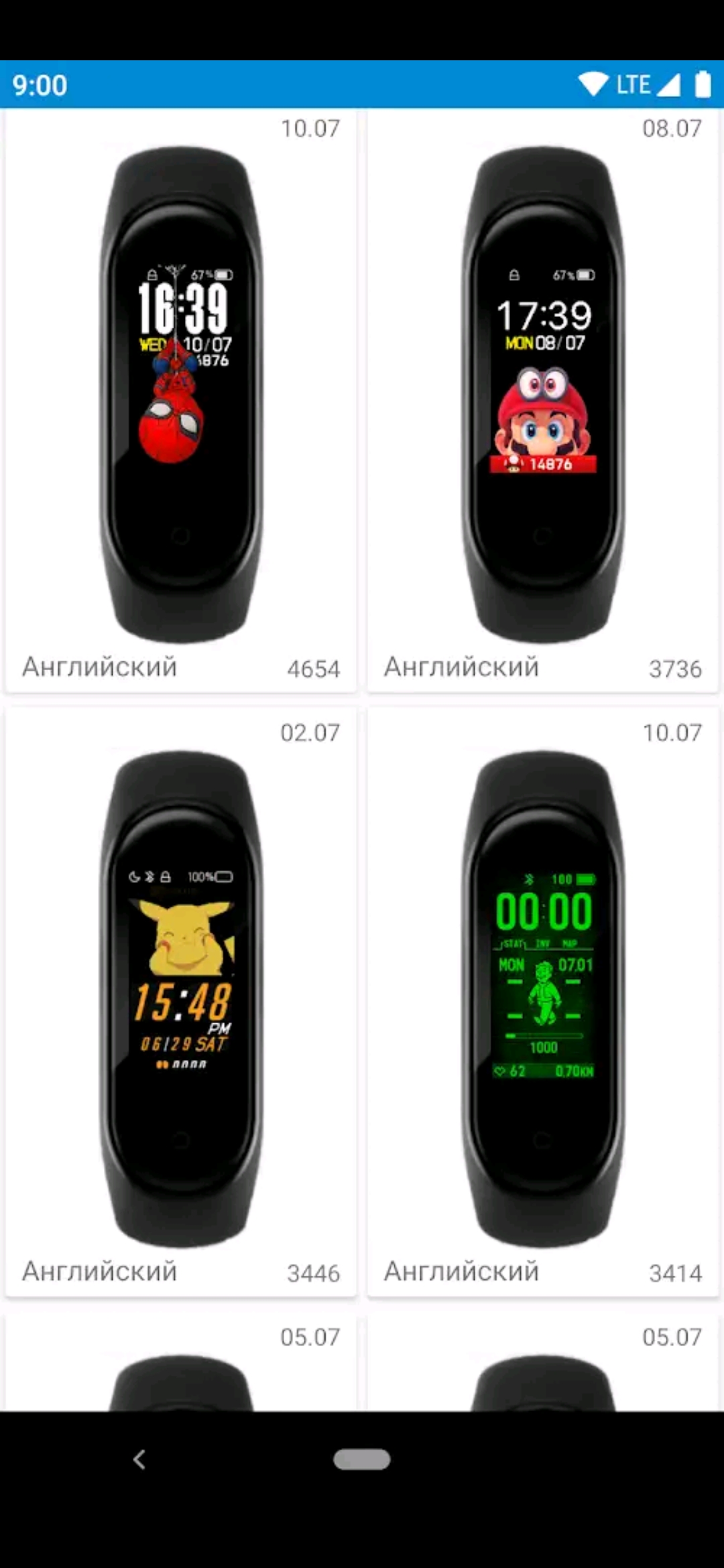Tap the home pill in navigation bar
This screenshot has height=1568, width=724.
click(x=362, y=1459)
